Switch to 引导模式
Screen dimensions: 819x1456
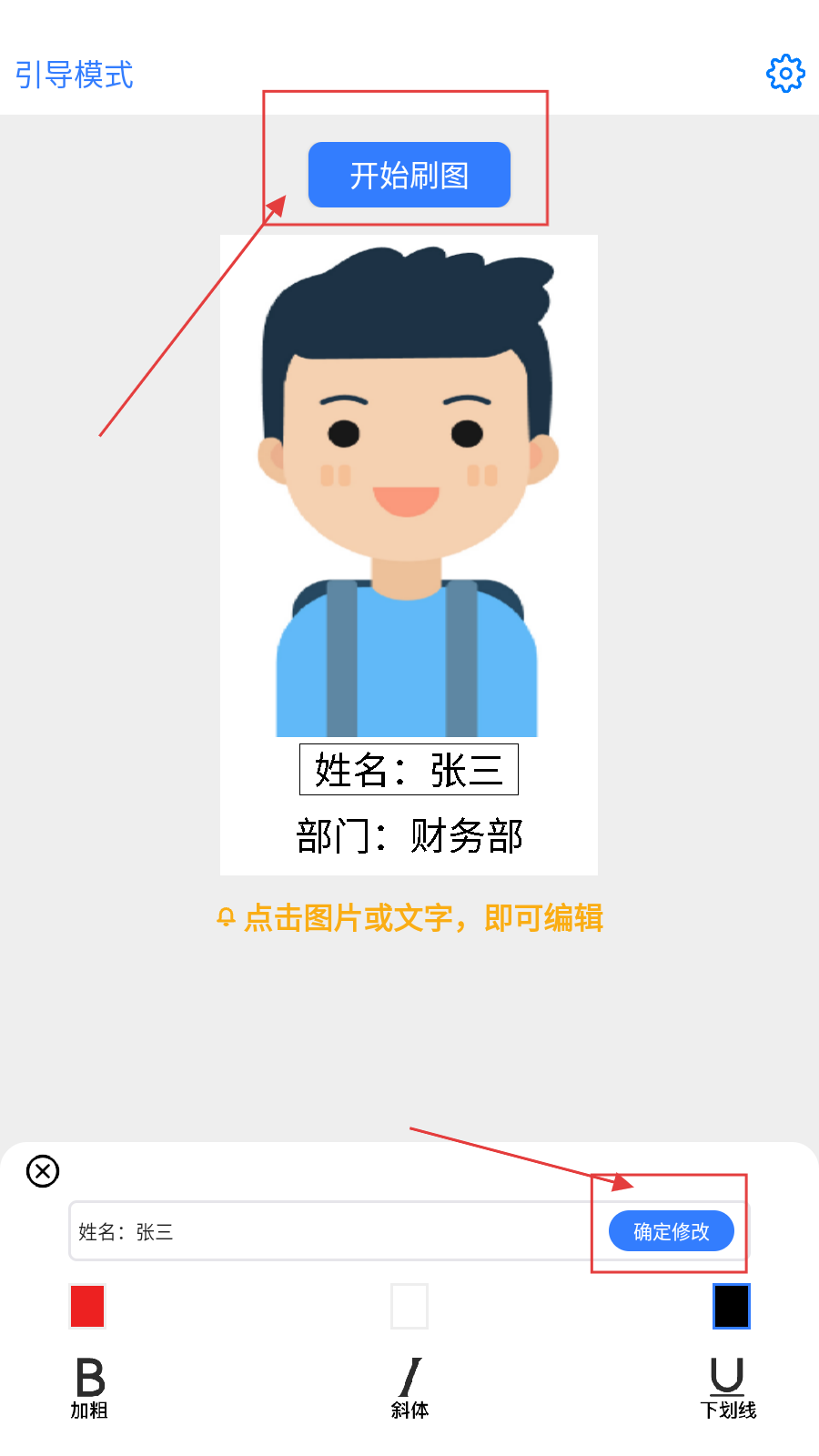[x=75, y=75]
